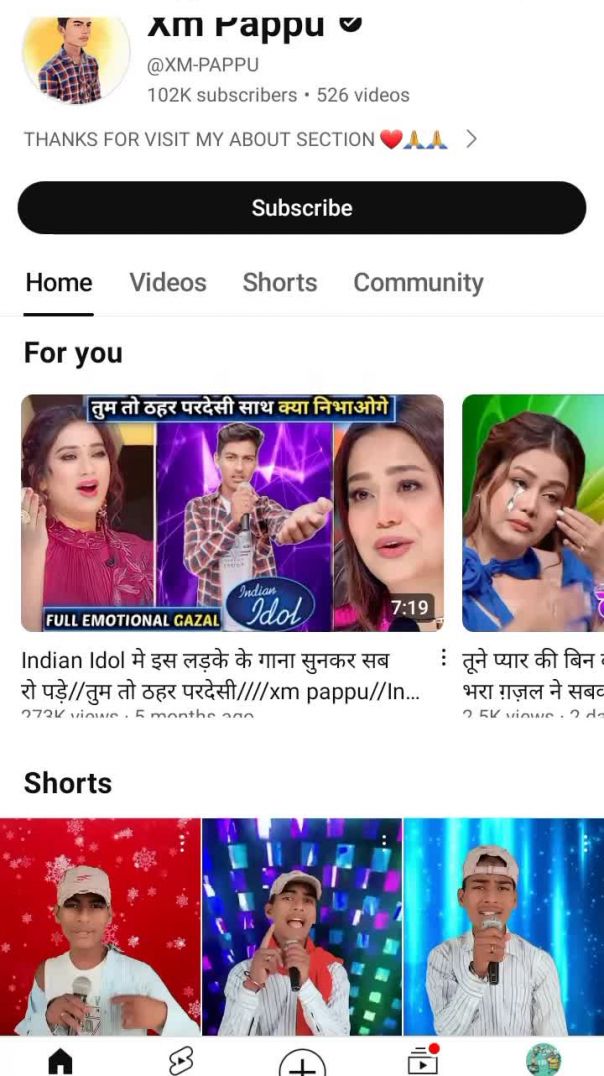Viewport: 604px width, 1076px height.
Task: Play the short with blue striped background
Action: 503,926
